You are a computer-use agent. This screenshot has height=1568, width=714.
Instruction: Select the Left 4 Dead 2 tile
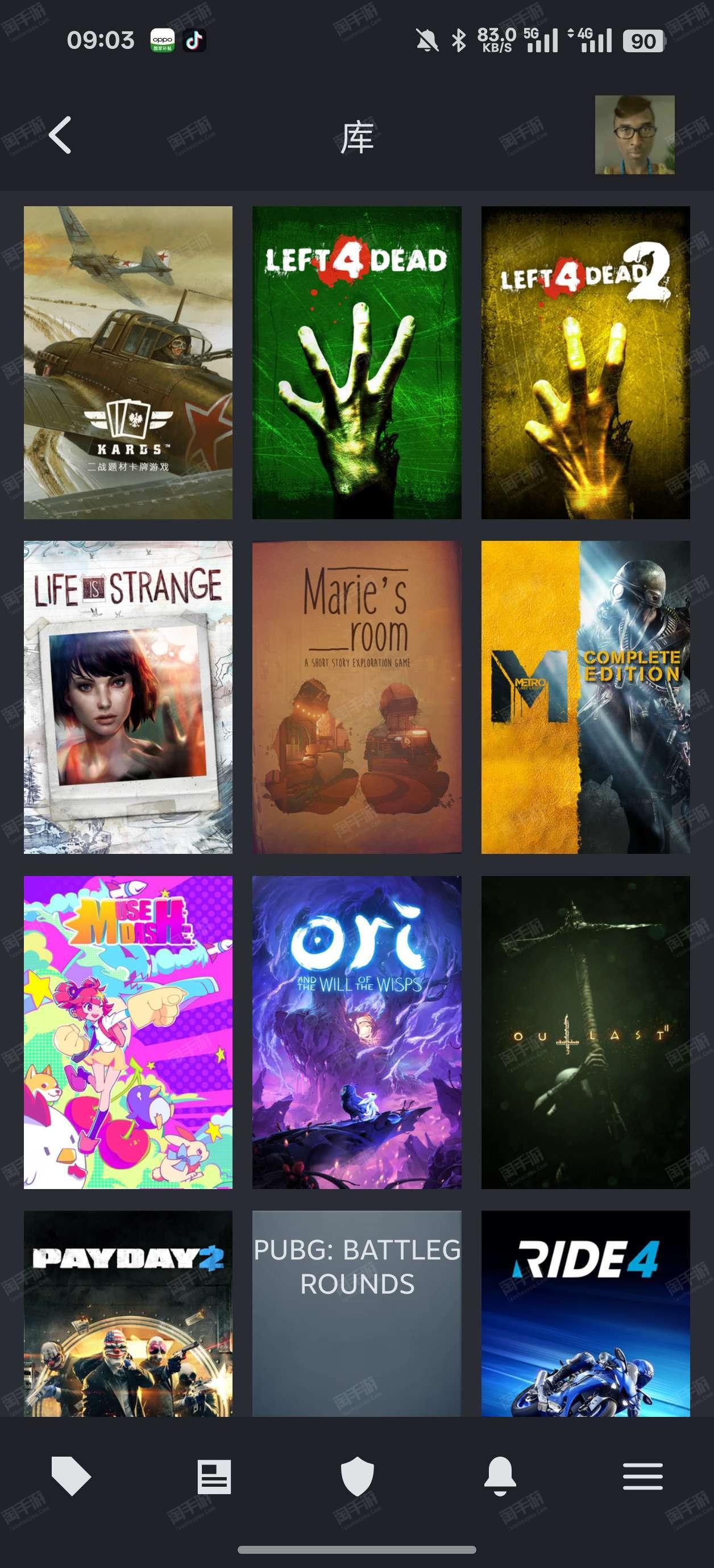(586, 363)
